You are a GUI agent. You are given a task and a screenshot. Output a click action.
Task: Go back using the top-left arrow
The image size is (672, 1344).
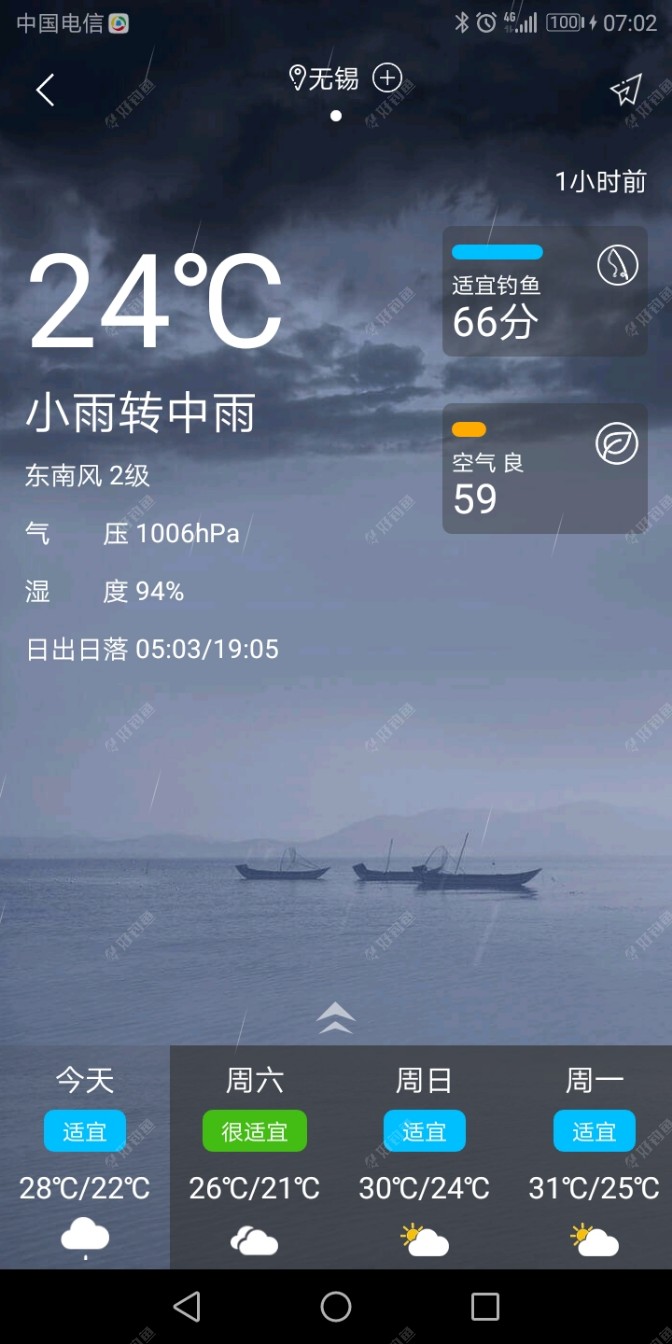(45, 90)
